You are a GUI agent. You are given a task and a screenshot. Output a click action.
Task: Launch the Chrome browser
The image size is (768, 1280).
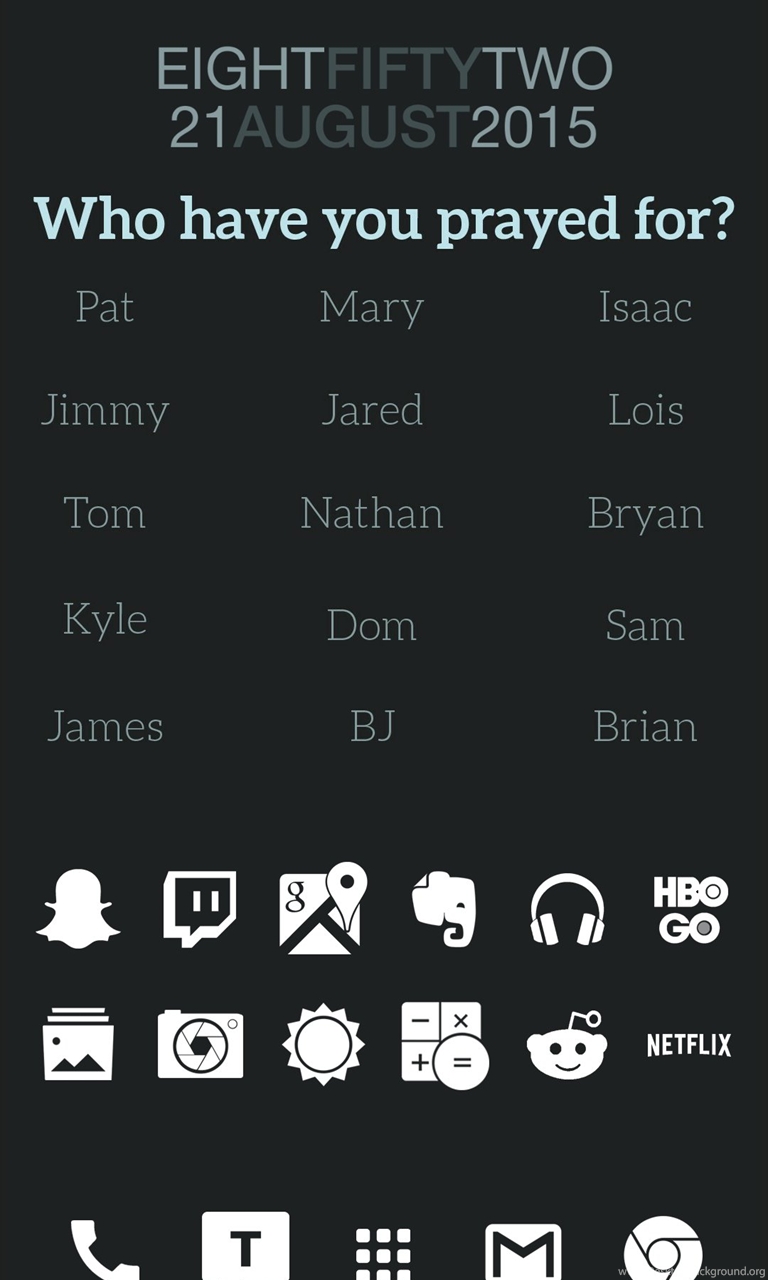663,1250
